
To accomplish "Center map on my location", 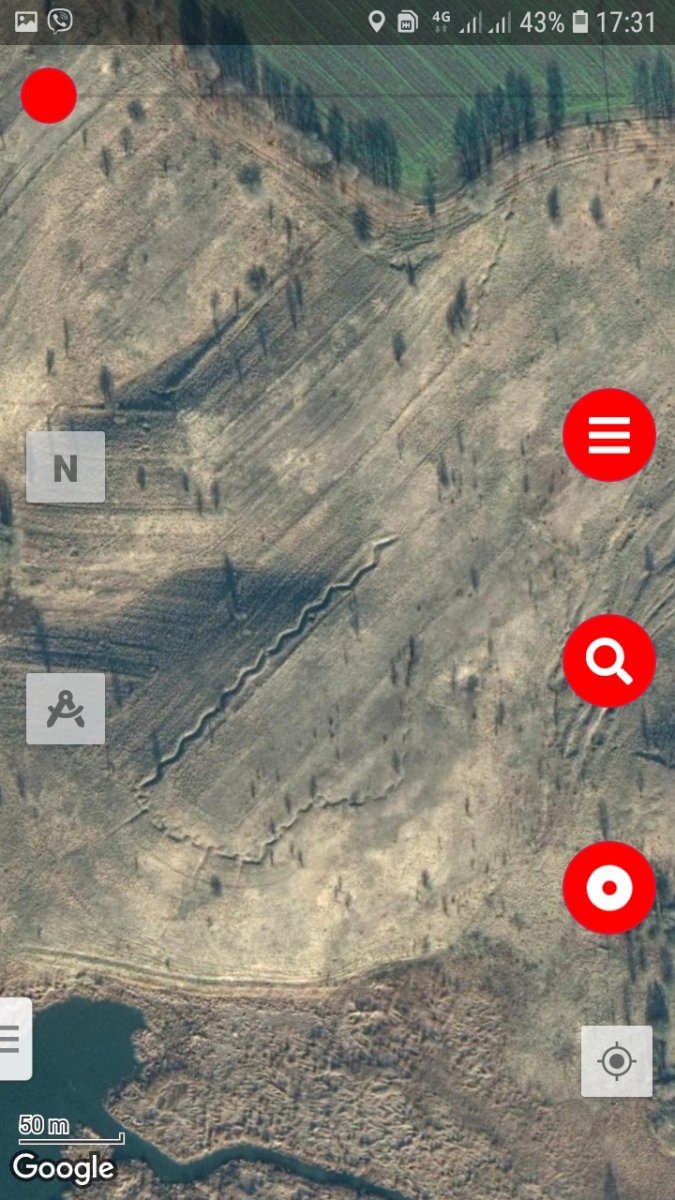I will [616, 1060].
